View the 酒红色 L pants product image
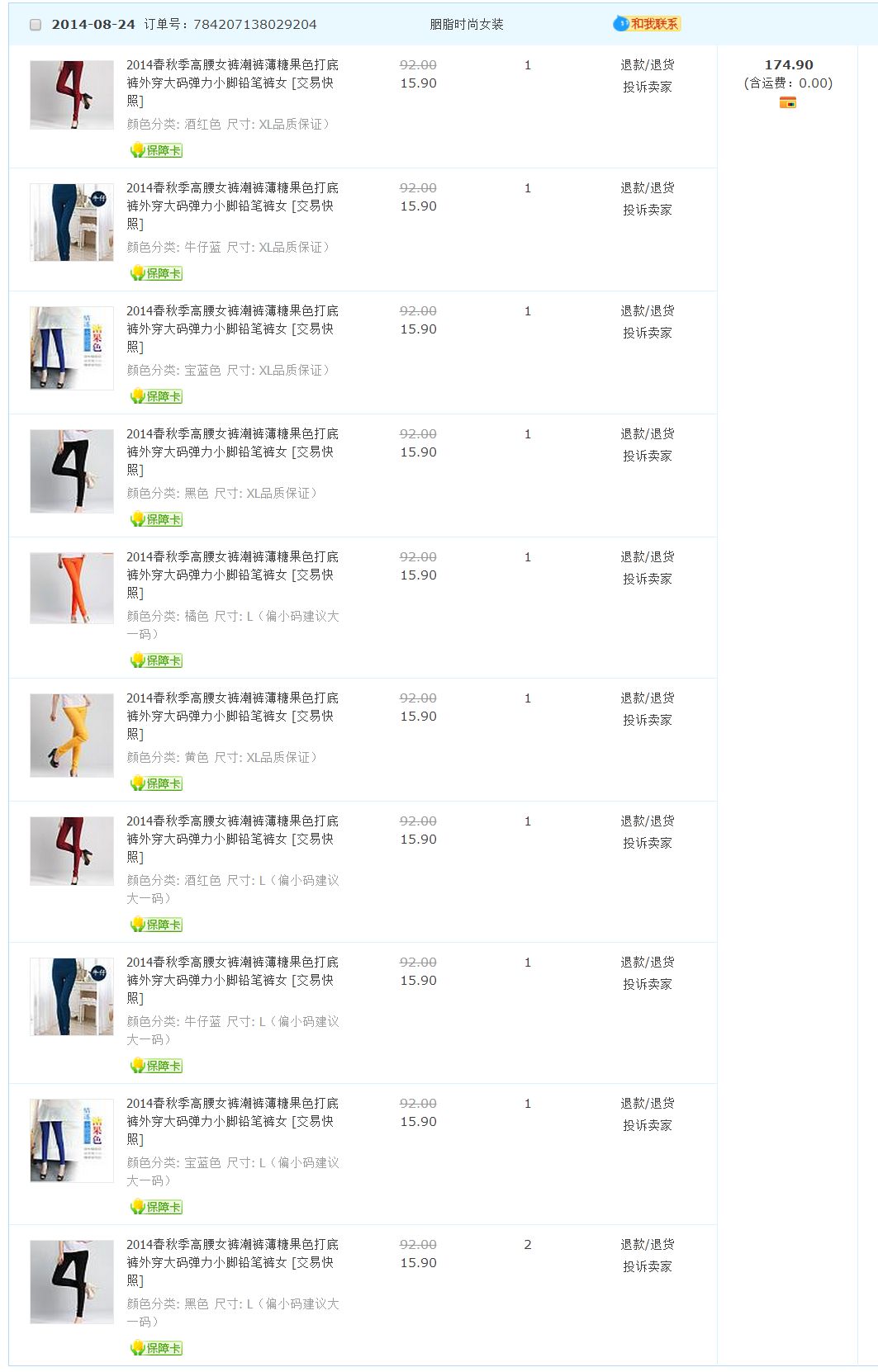878x1372 pixels. point(72,851)
